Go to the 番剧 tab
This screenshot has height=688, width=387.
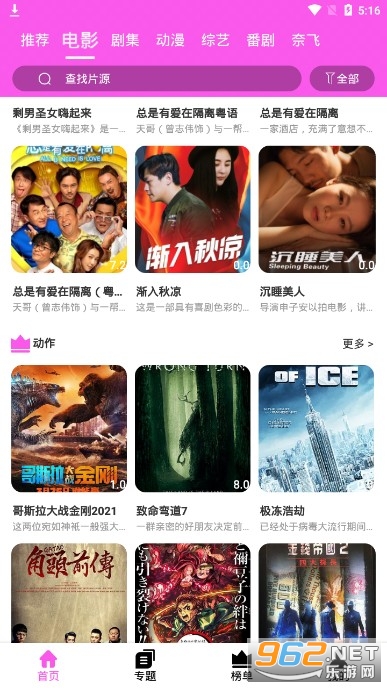[260, 40]
